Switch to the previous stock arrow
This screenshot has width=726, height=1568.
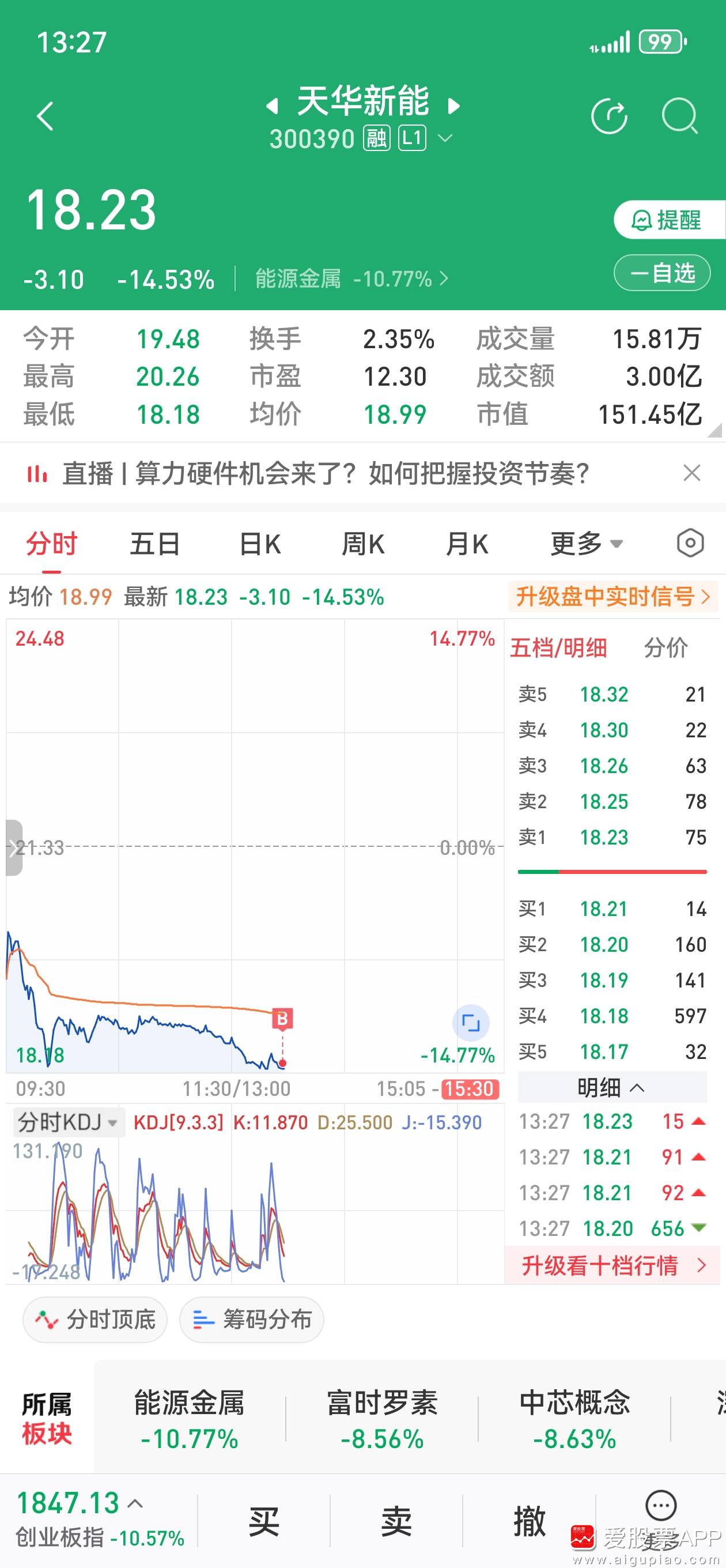coord(272,107)
